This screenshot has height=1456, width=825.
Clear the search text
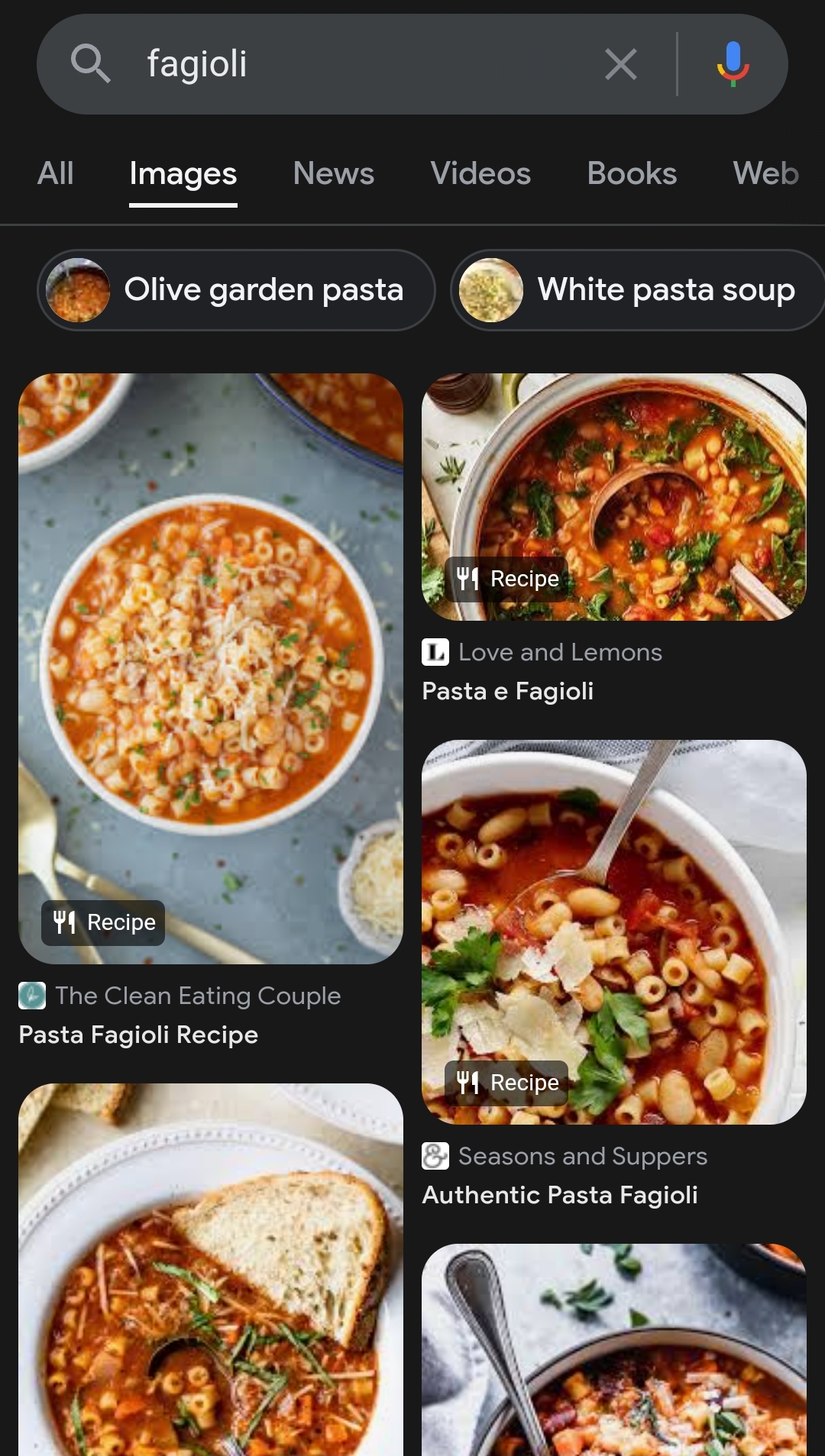(620, 64)
